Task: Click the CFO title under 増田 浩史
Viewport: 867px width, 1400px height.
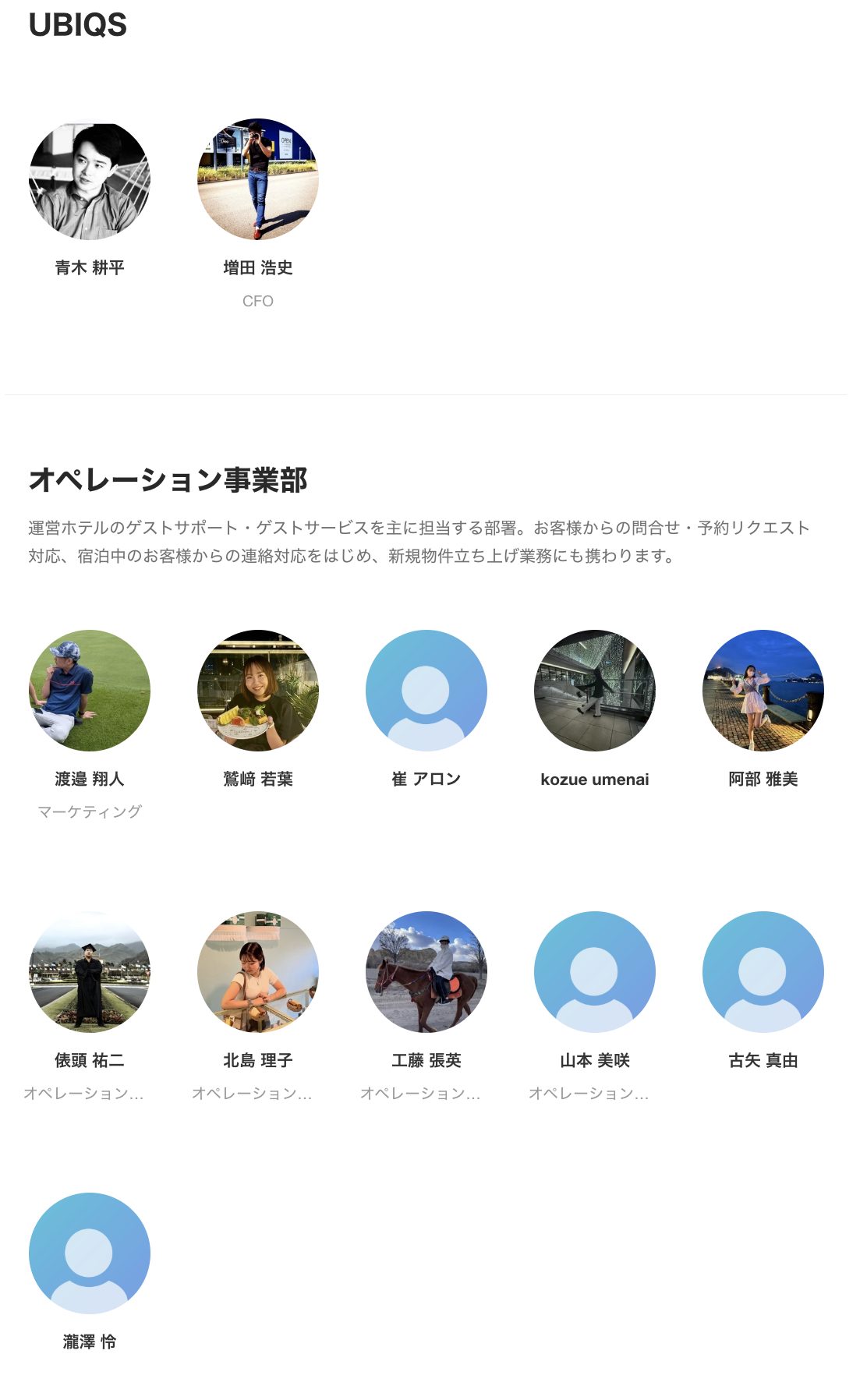Action: [x=257, y=299]
